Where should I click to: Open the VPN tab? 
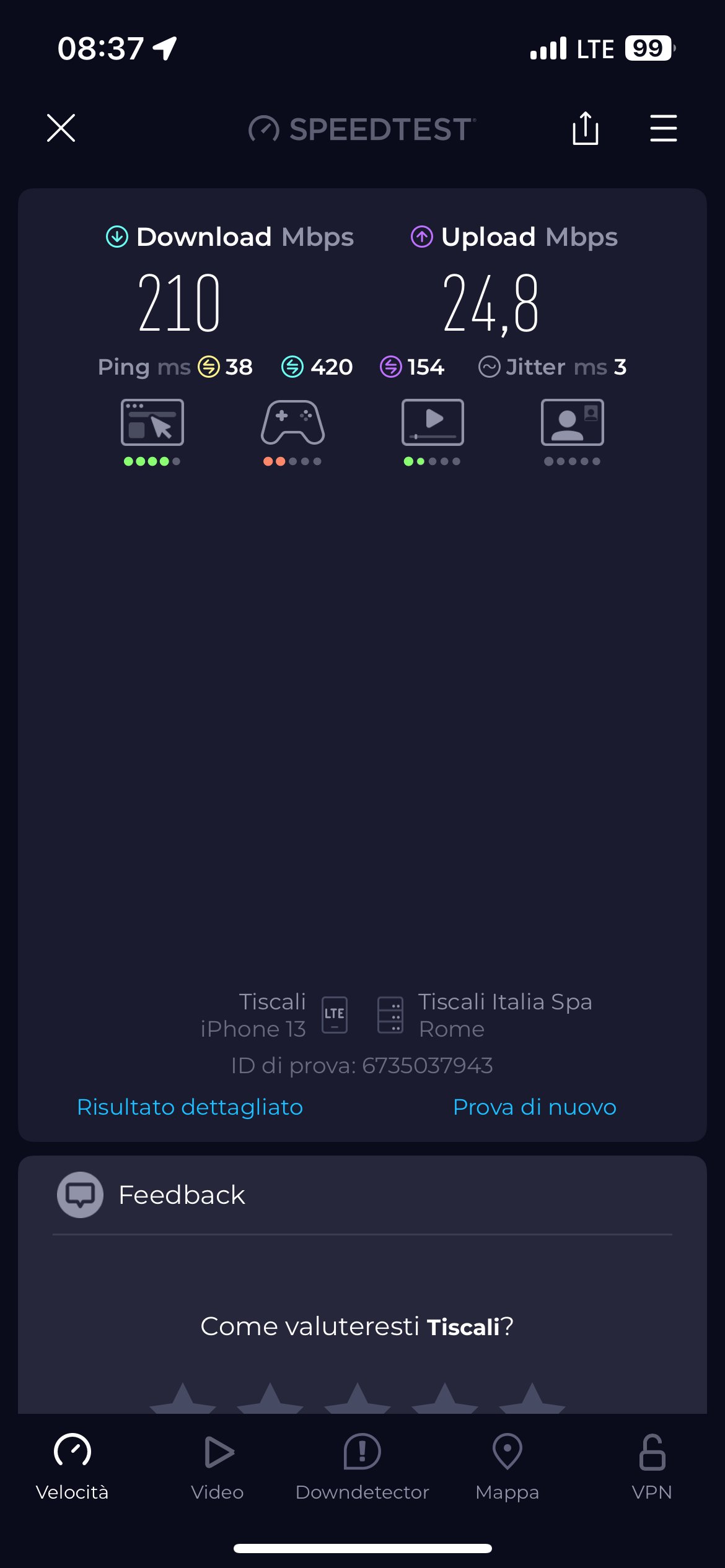coord(652,1466)
